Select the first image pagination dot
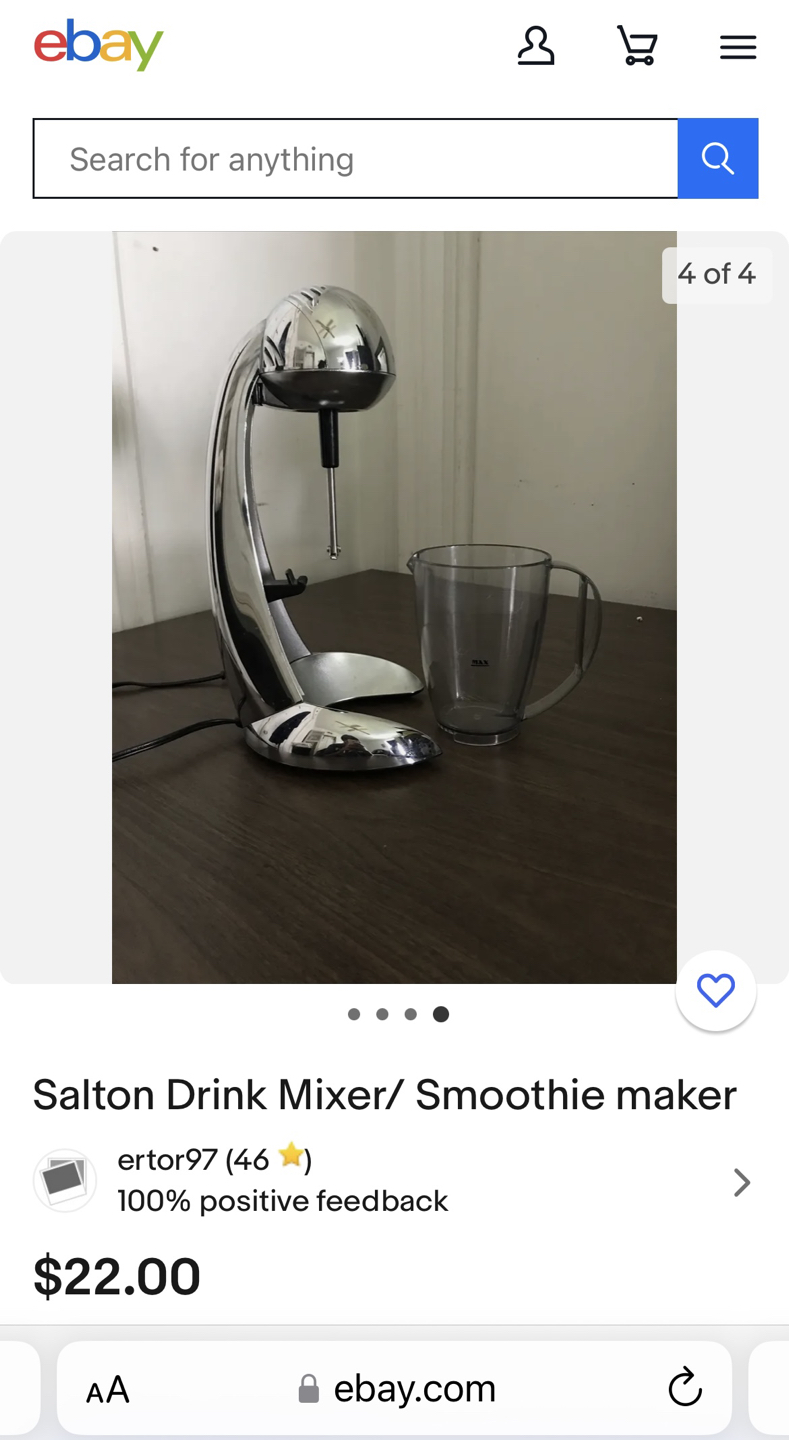Viewport: 789px width, 1440px height. pos(354,1014)
